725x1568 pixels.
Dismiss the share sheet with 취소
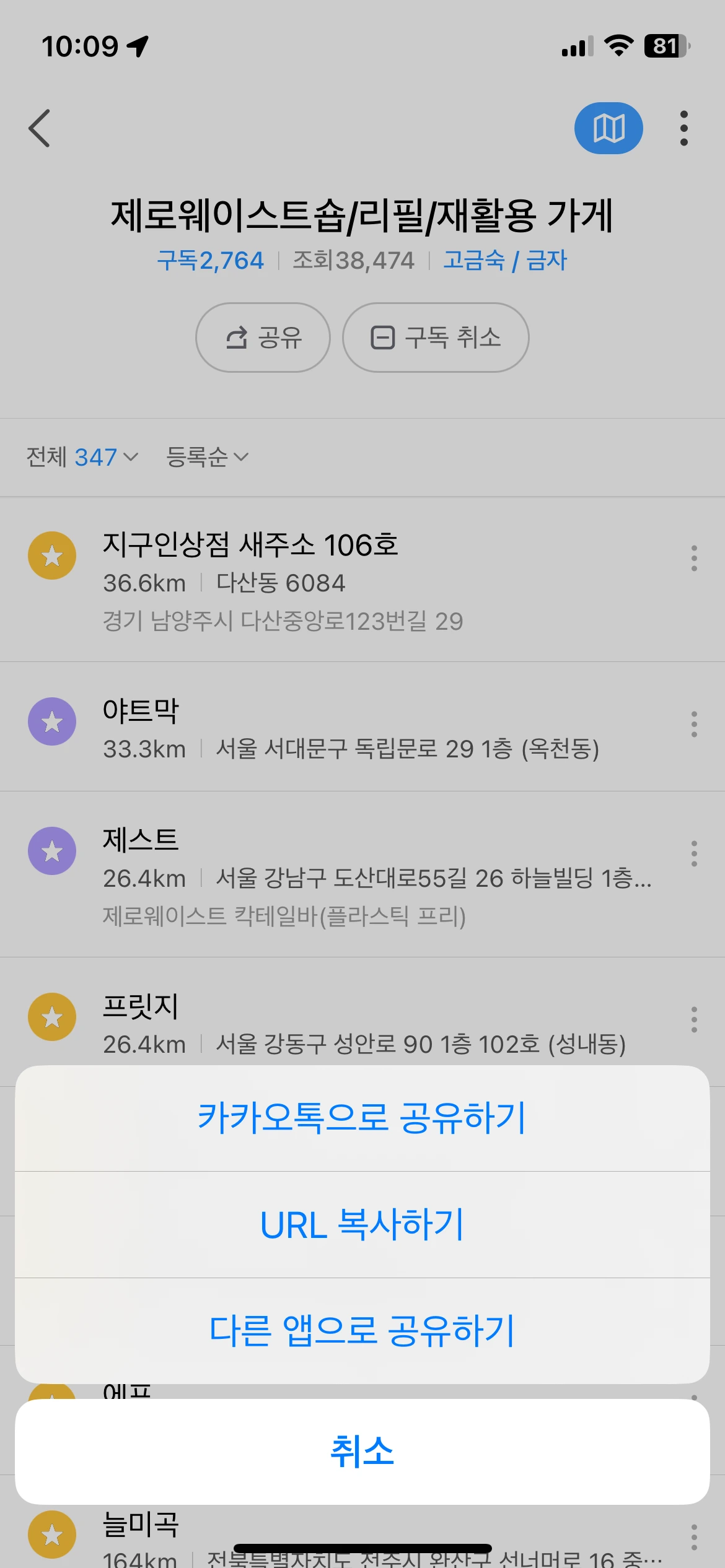[x=362, y=1452]
